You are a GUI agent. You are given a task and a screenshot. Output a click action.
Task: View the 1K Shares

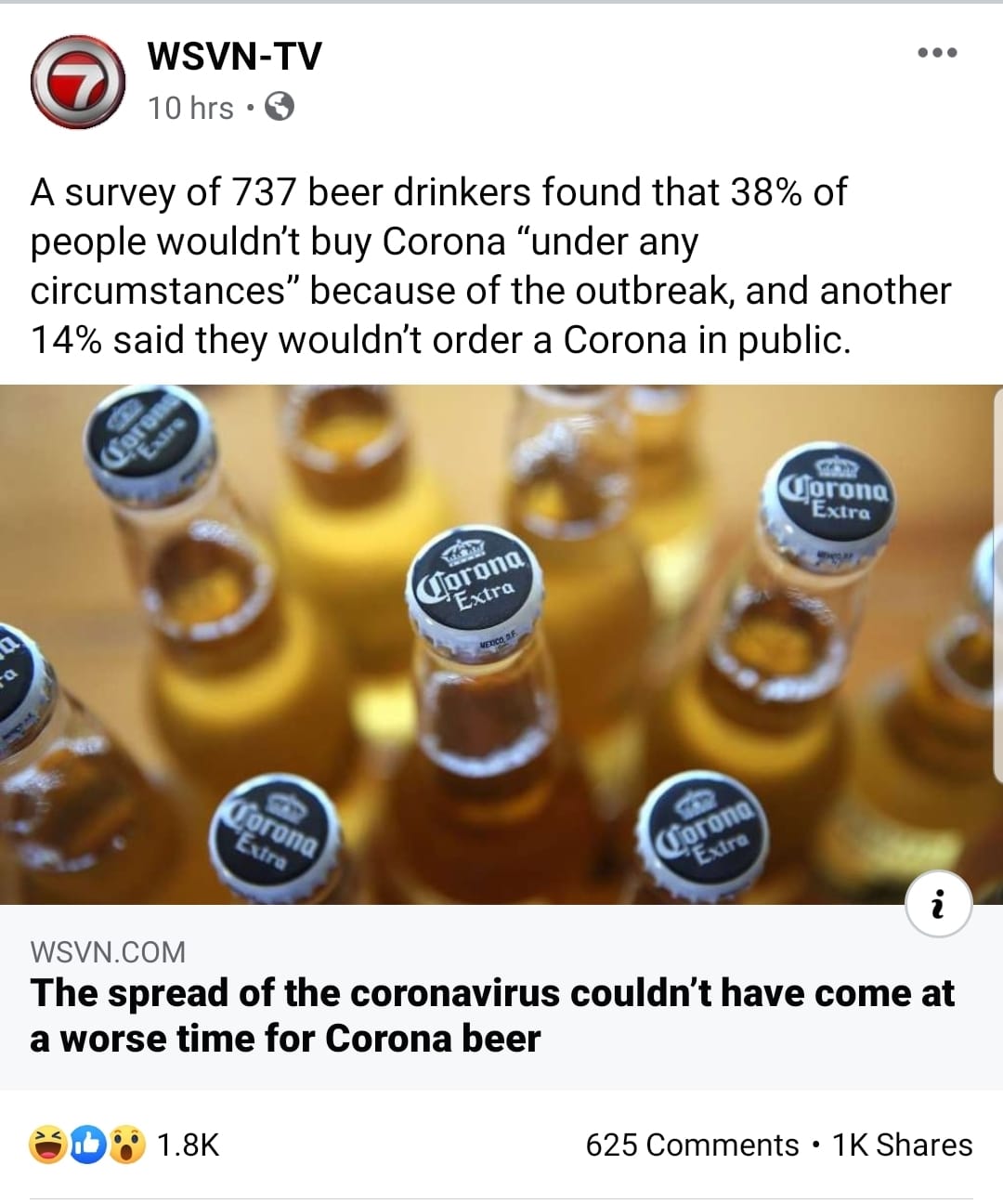pos(902,1145)
